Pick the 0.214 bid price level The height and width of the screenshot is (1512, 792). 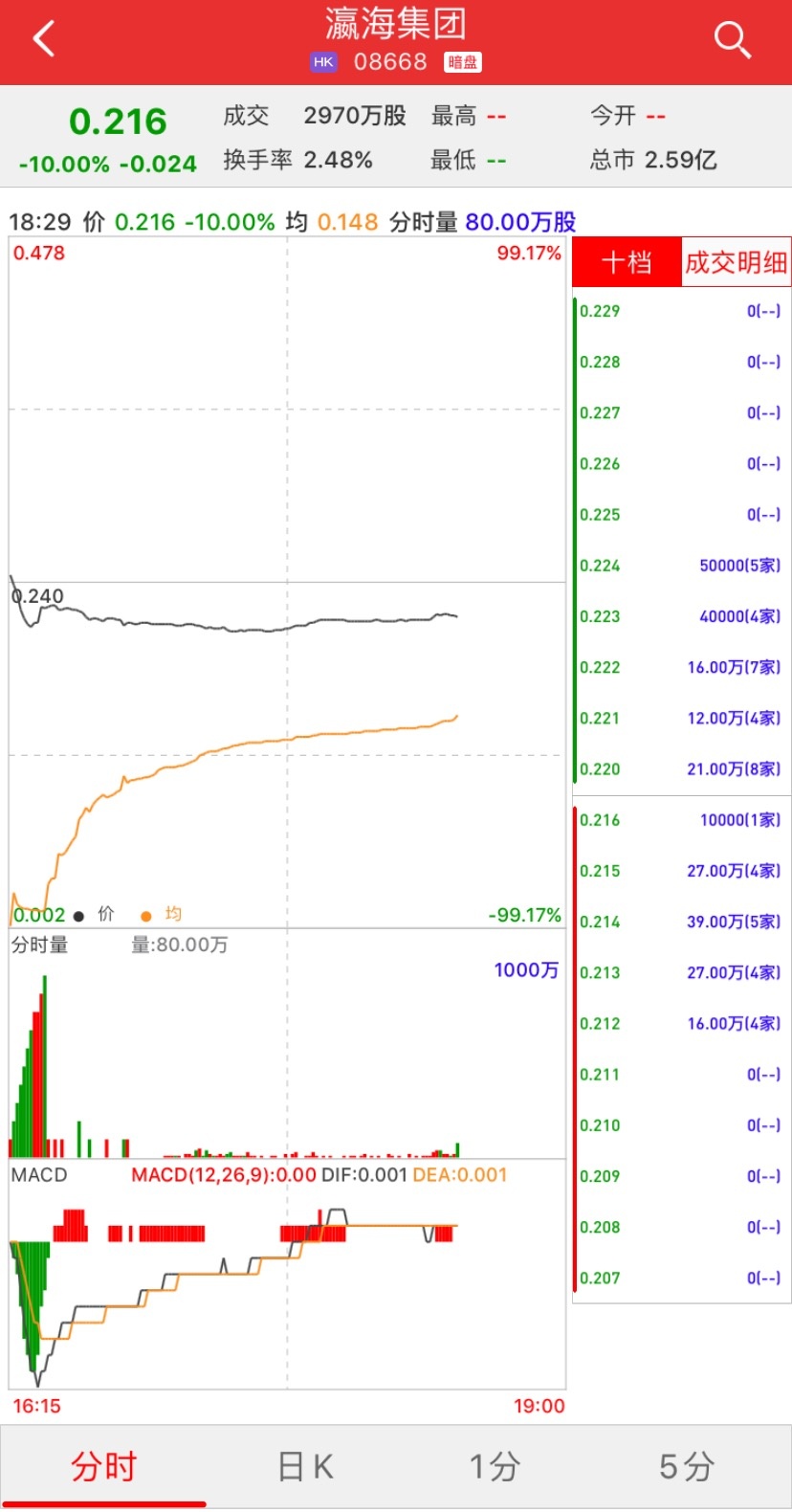tap(681, 922)
